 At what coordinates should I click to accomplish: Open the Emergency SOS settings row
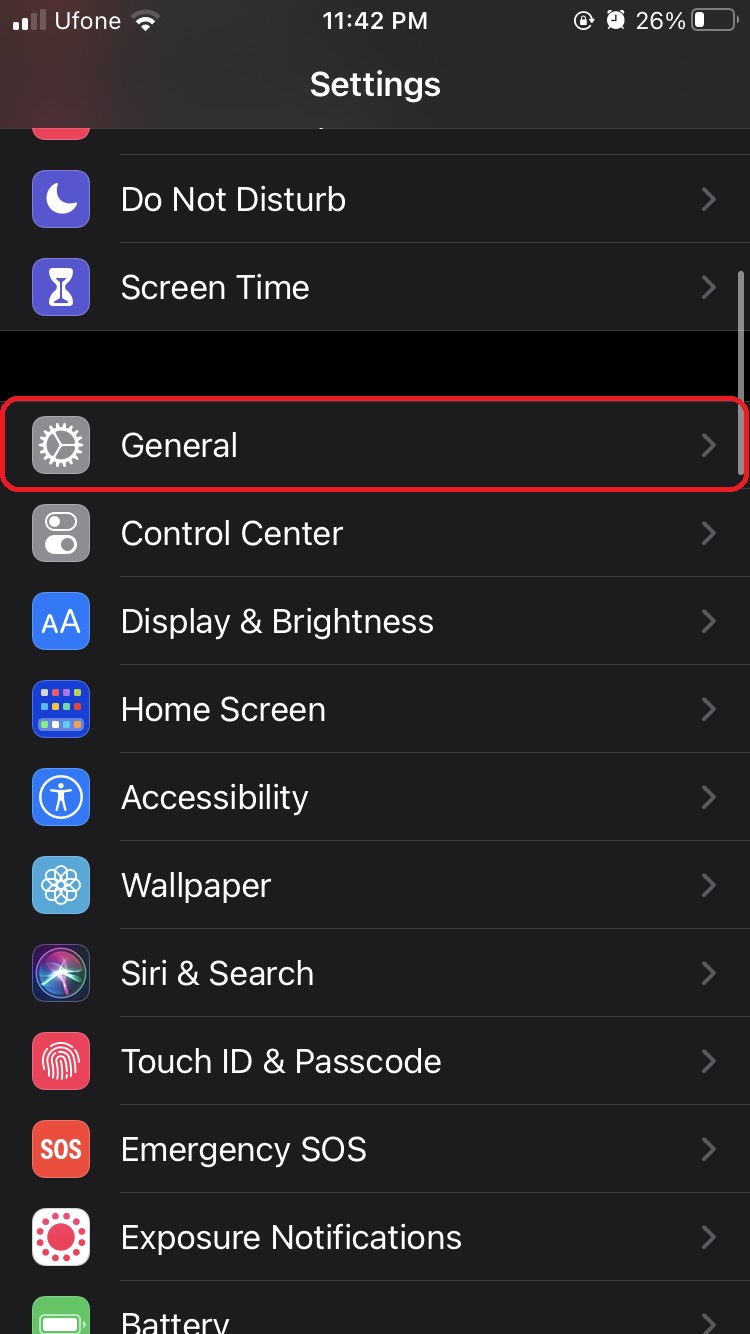click(x=375, y=1149)
